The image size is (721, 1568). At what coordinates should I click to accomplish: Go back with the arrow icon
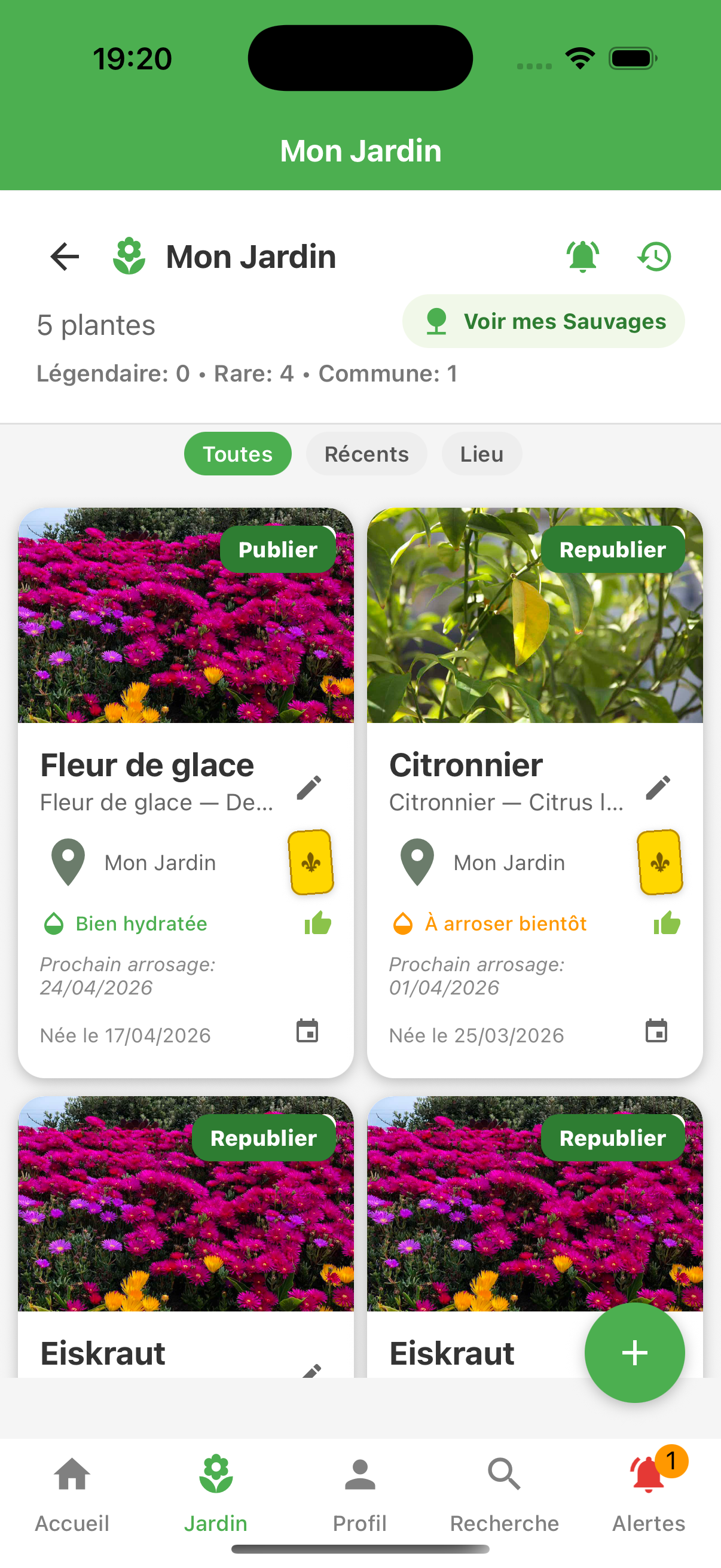pyautogui.click(x=65, y=257)
